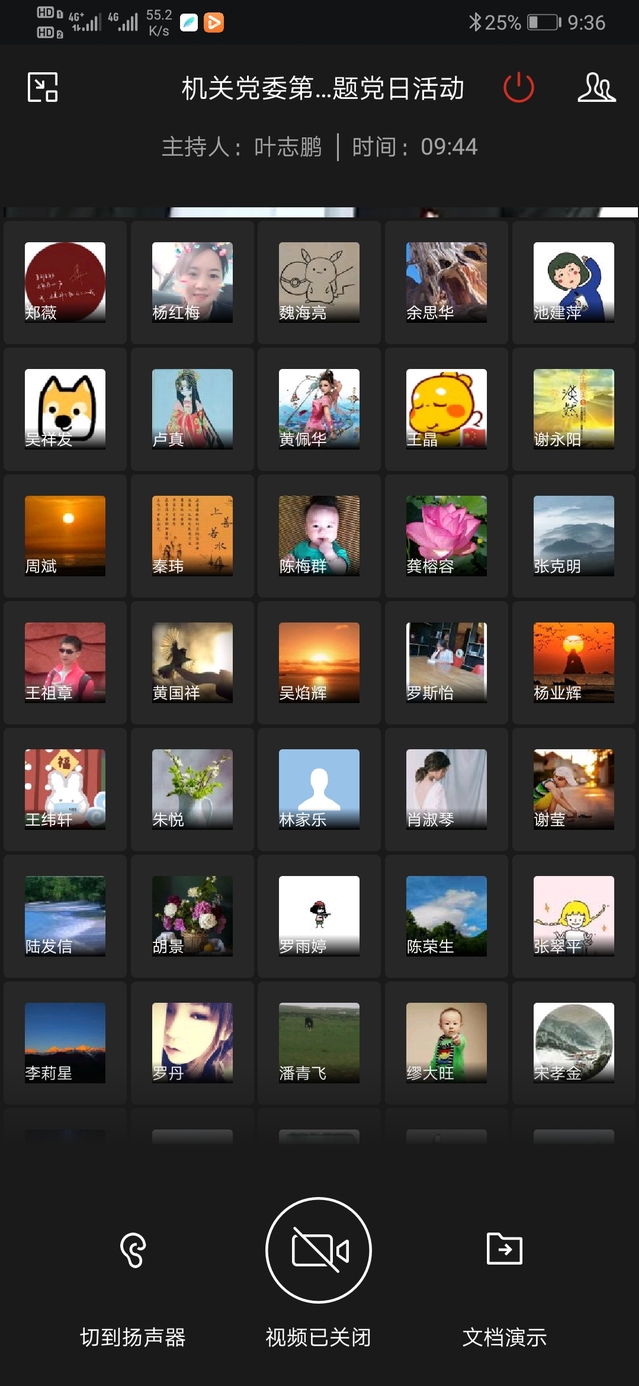Select participant 卢真

click(x=192, y=409)
